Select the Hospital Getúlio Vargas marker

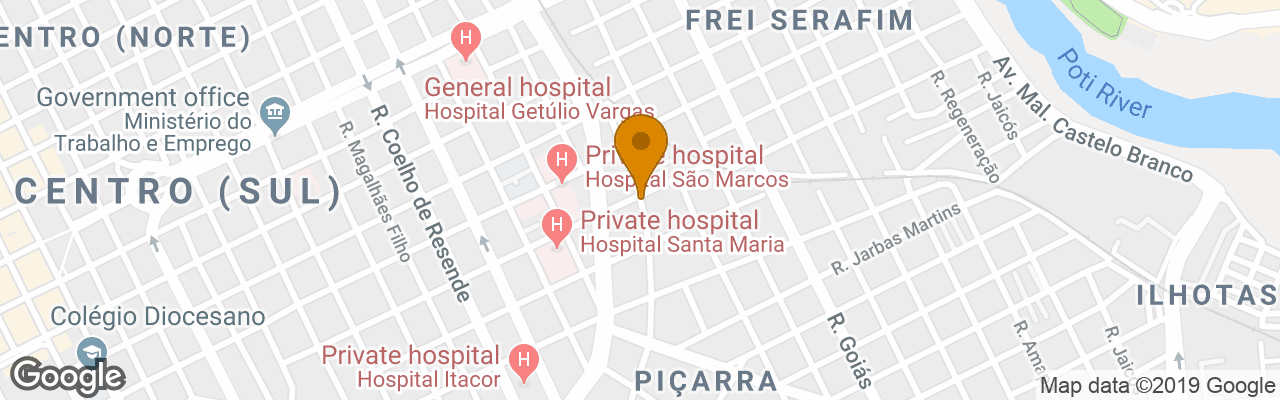click(466, 41)
